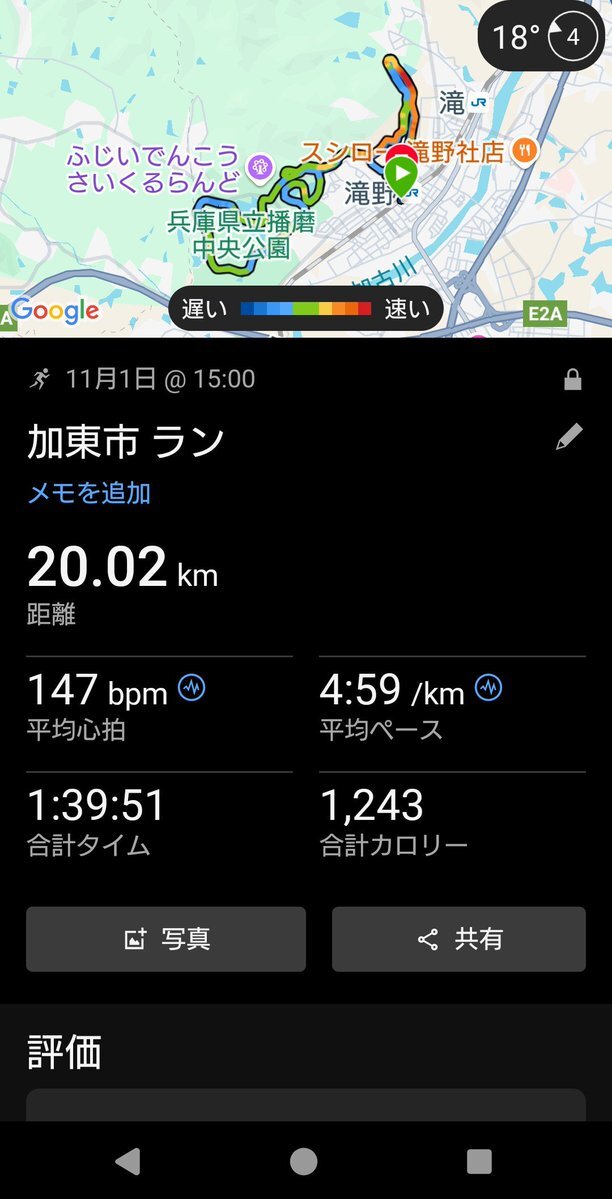Viewport: 612px width, 1199px height.
Task: Open the pace chart next to 4:59 /km
Action: point(489,688)
